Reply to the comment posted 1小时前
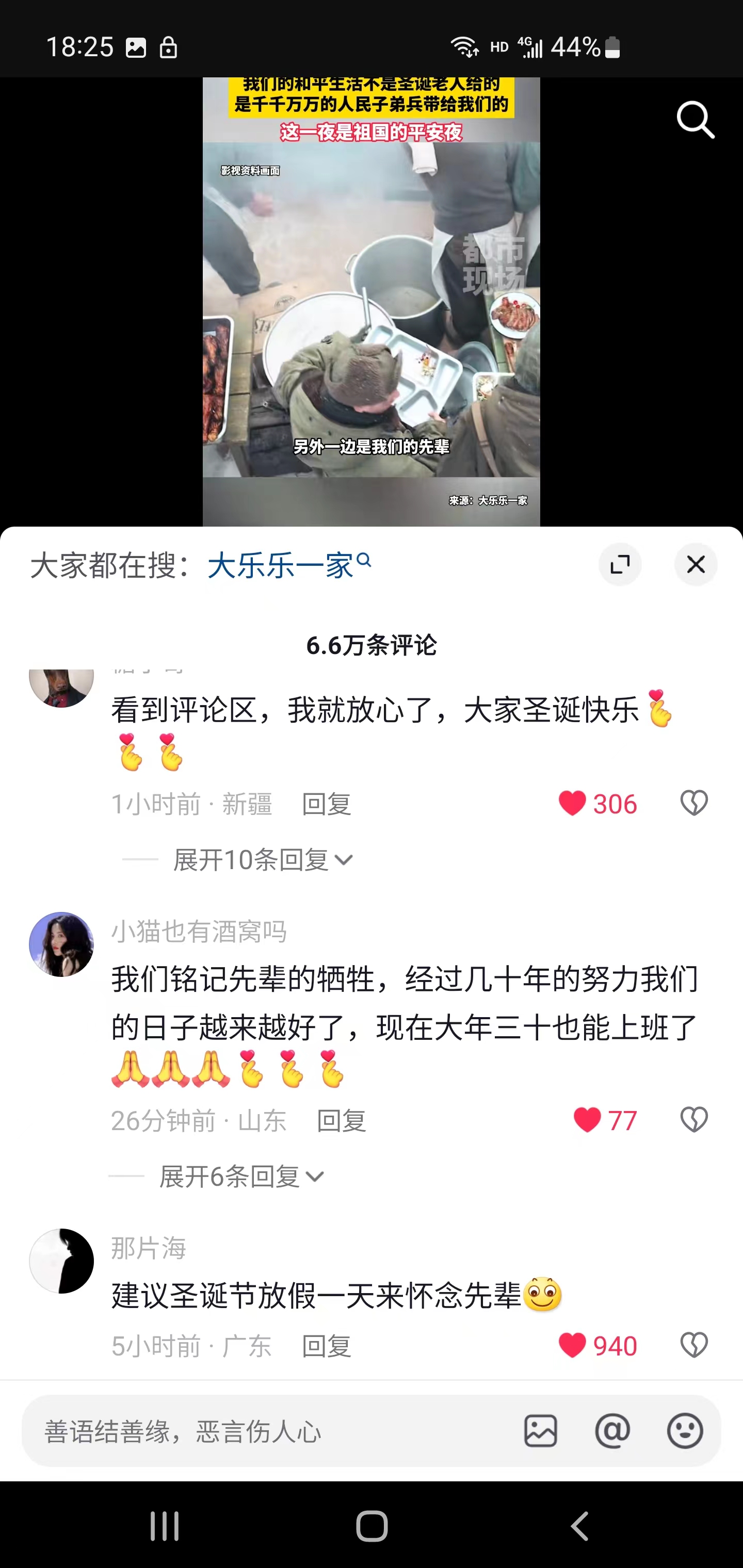This screenshot has width=743, height=1568. point(327,804)
